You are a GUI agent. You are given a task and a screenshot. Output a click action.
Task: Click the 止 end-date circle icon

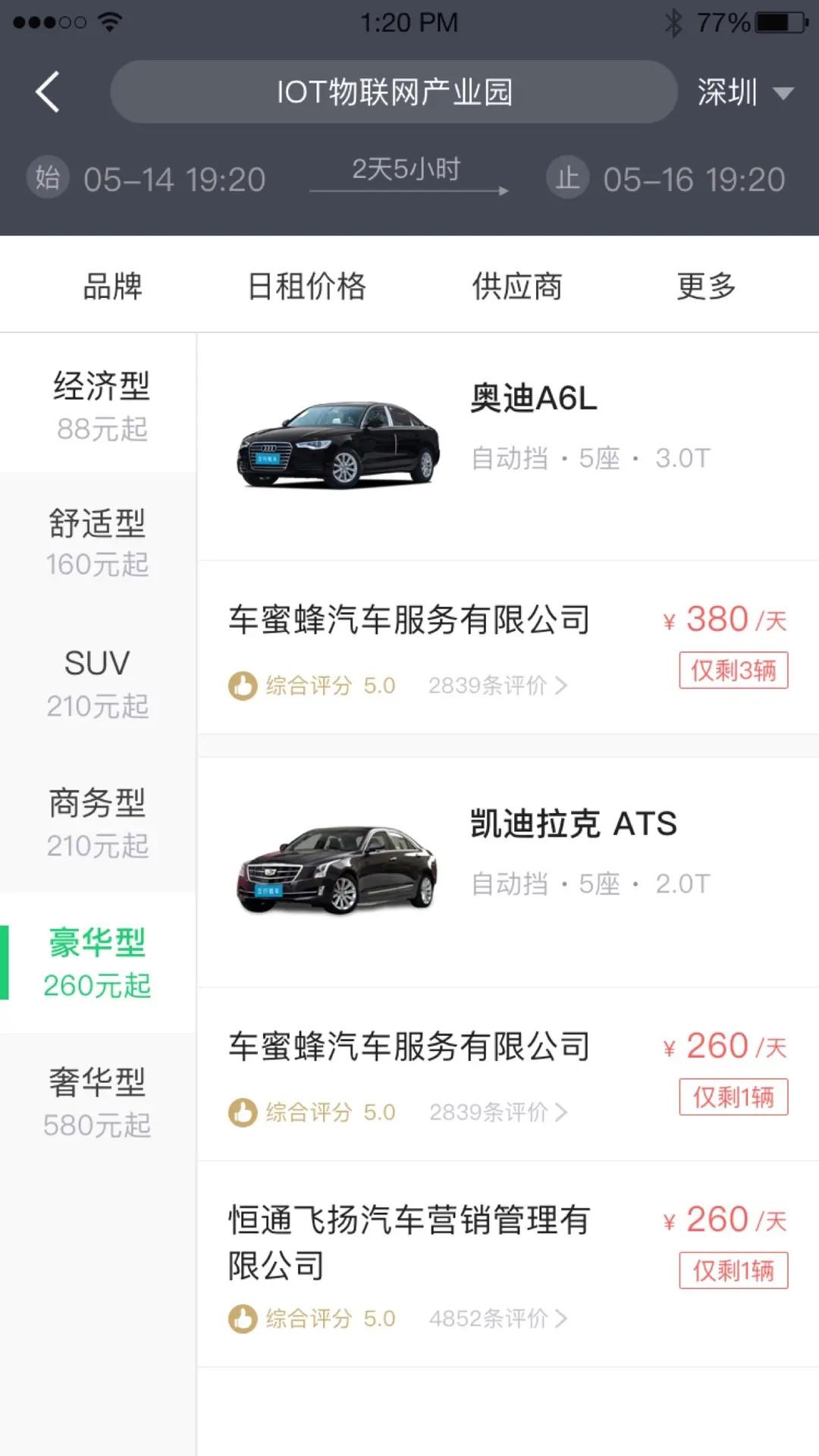[567, 177]
